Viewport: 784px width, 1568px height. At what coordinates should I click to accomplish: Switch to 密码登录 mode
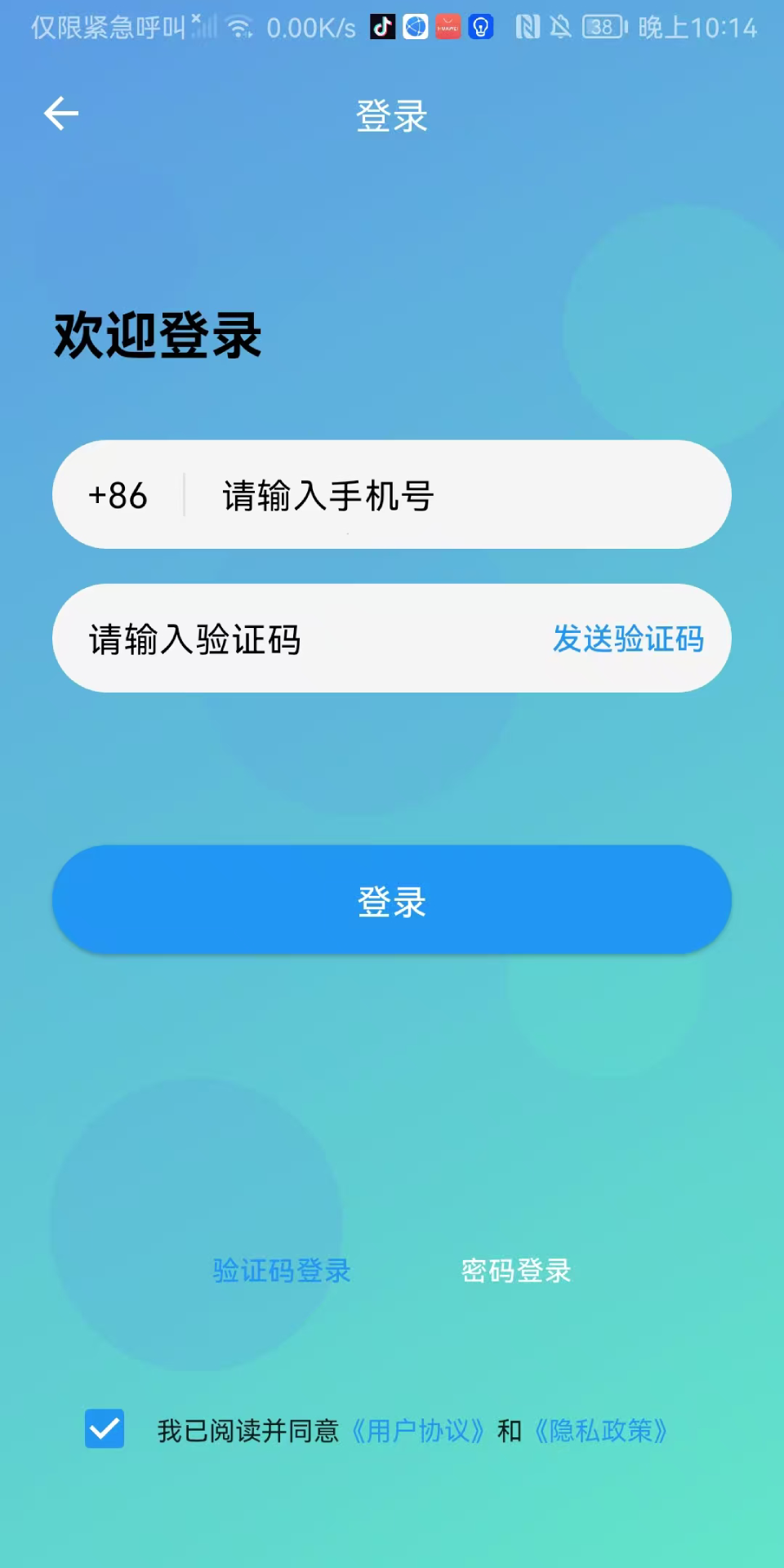coord(516,1271)
